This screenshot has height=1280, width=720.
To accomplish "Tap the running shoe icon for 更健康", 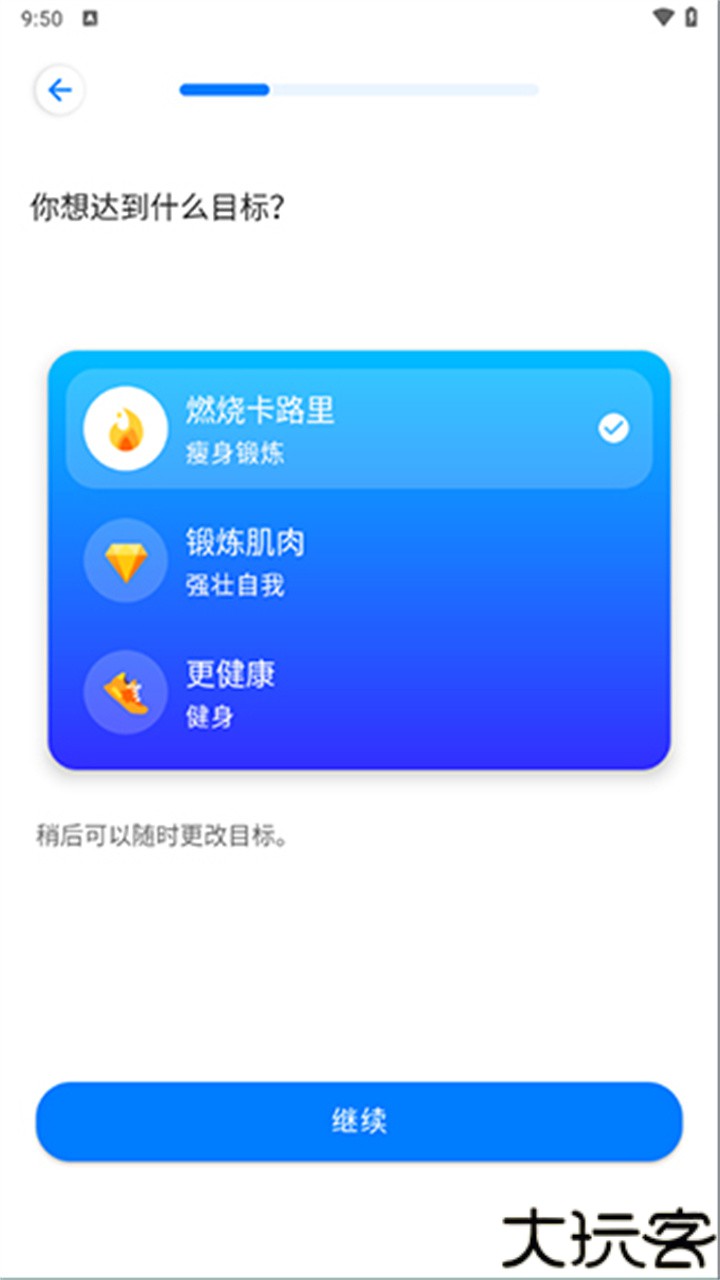I will point(124,692).
